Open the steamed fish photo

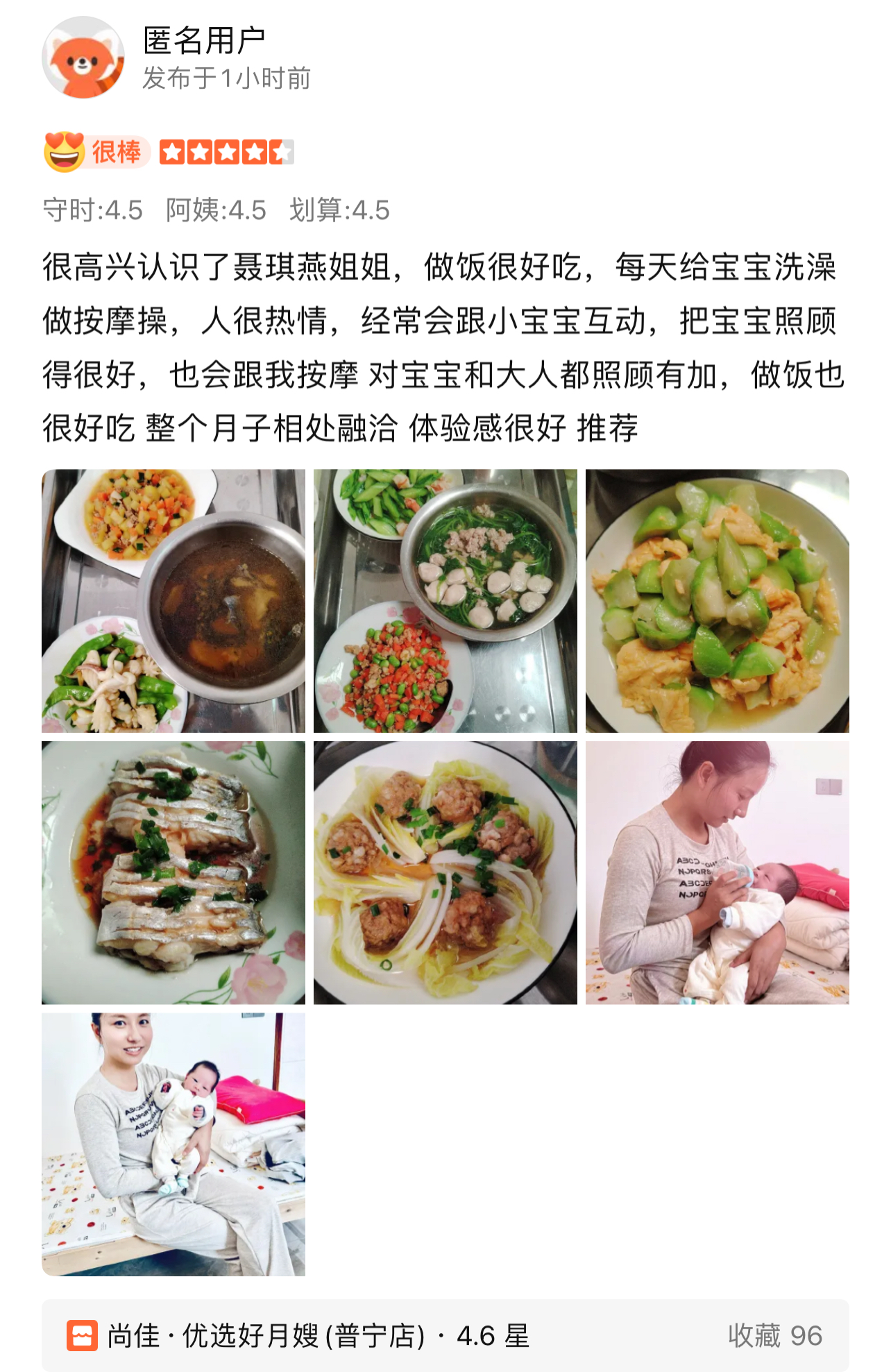pyautogui.click(x=173, y=872)
